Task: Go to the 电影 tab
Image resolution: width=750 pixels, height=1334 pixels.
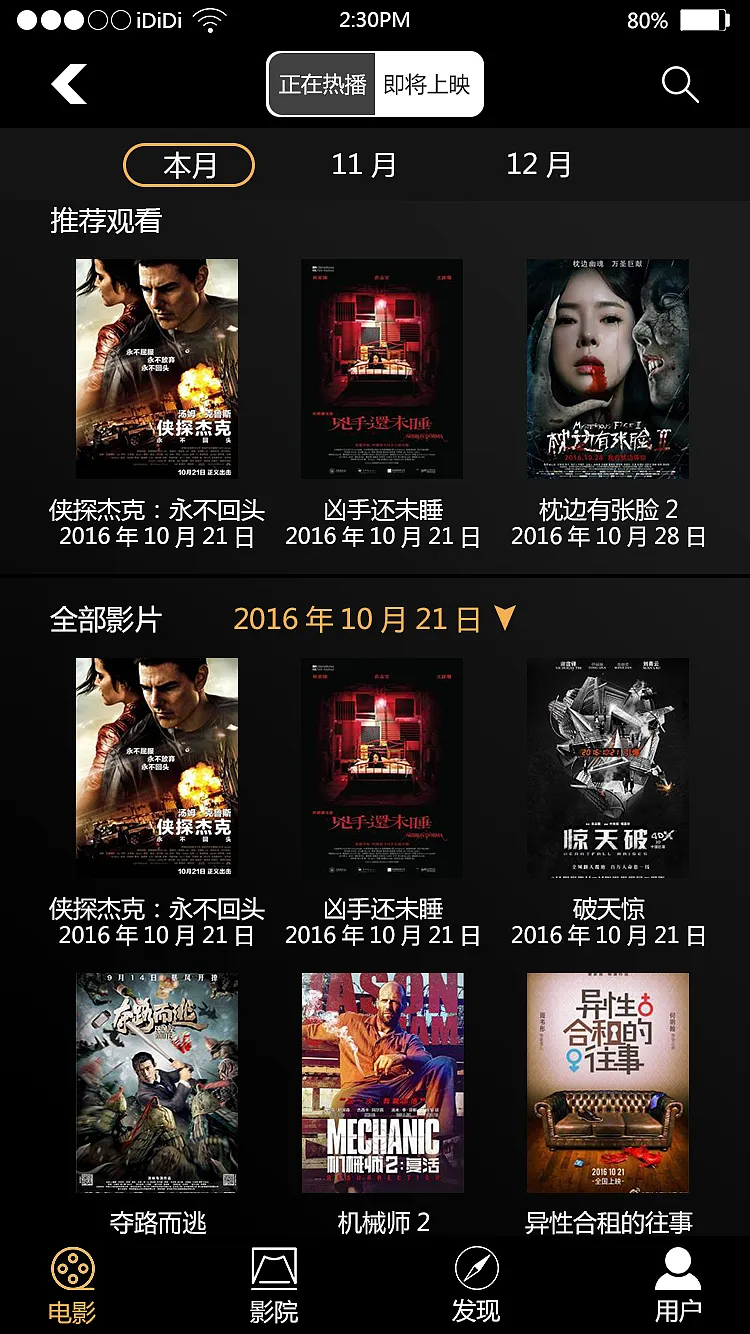Action: [73, 1285]
